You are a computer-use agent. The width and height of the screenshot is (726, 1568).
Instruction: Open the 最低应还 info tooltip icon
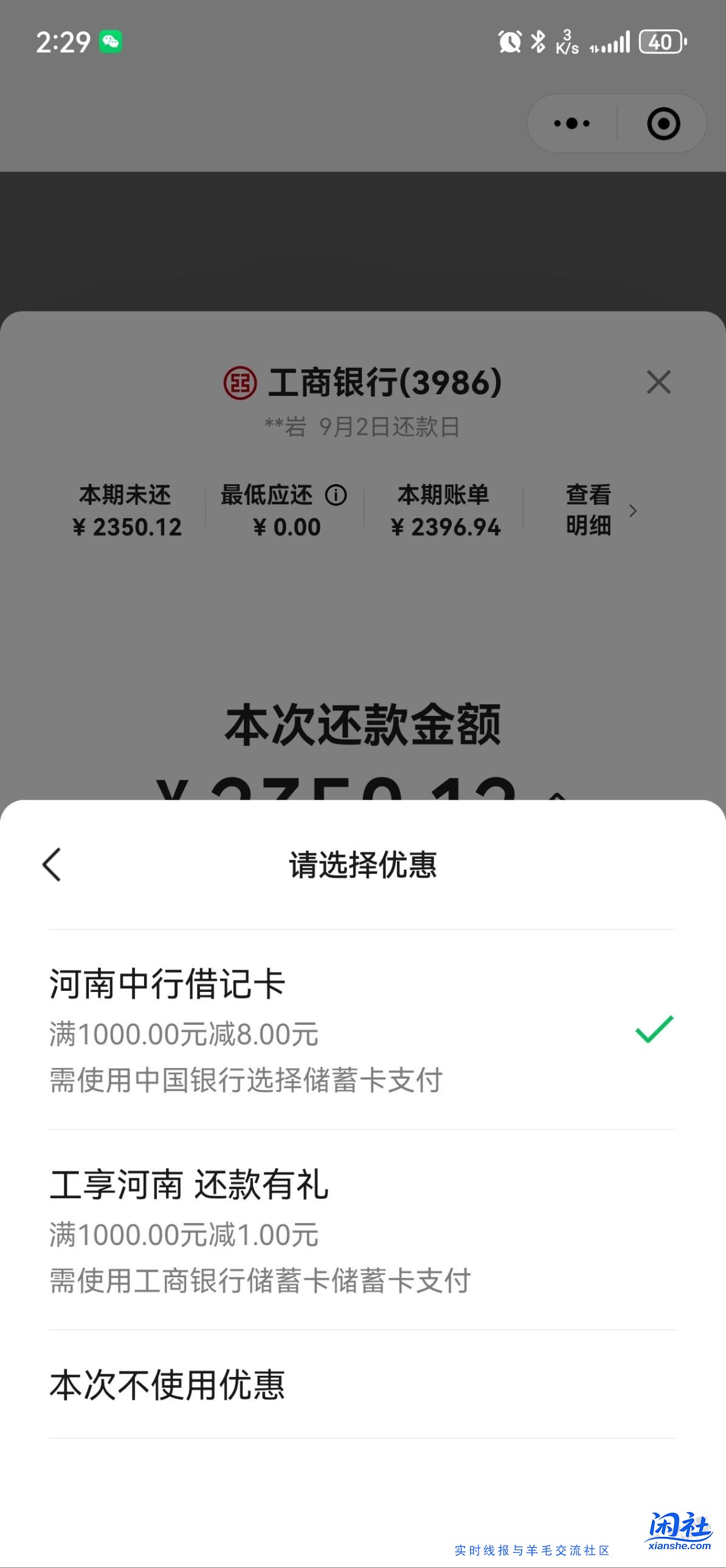coord(335,496)
